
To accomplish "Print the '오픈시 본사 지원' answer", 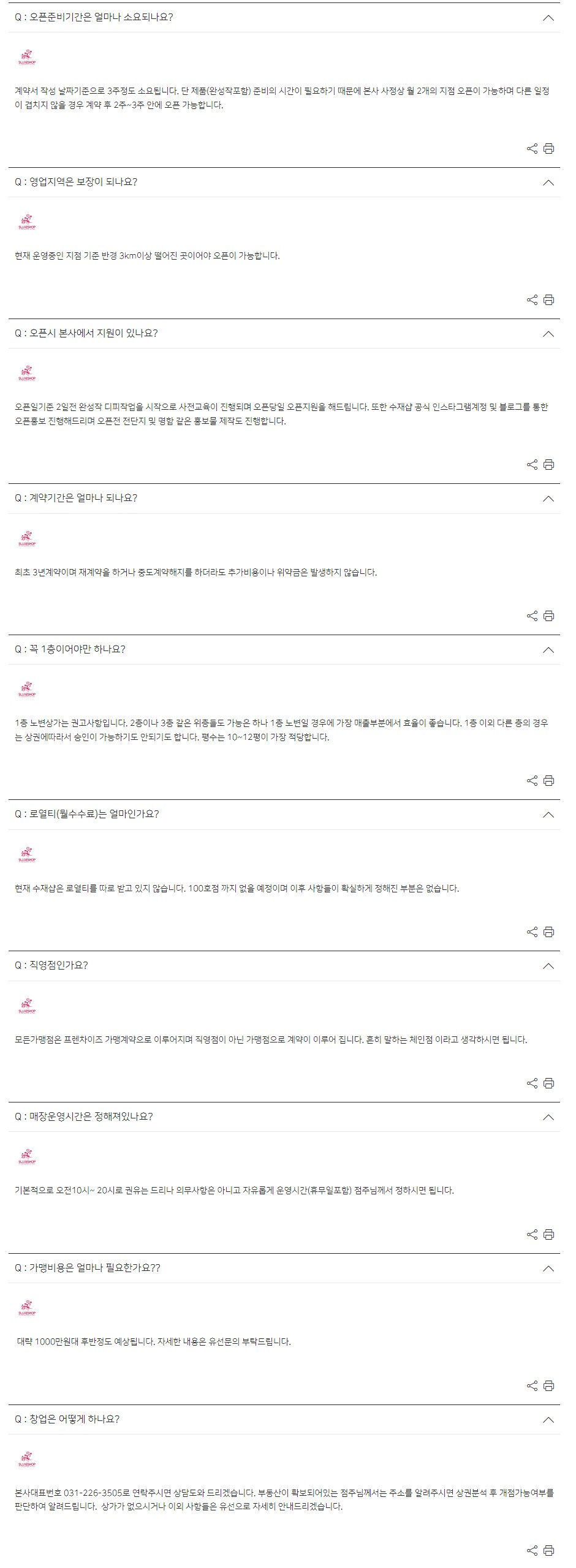I will point(549,465).
